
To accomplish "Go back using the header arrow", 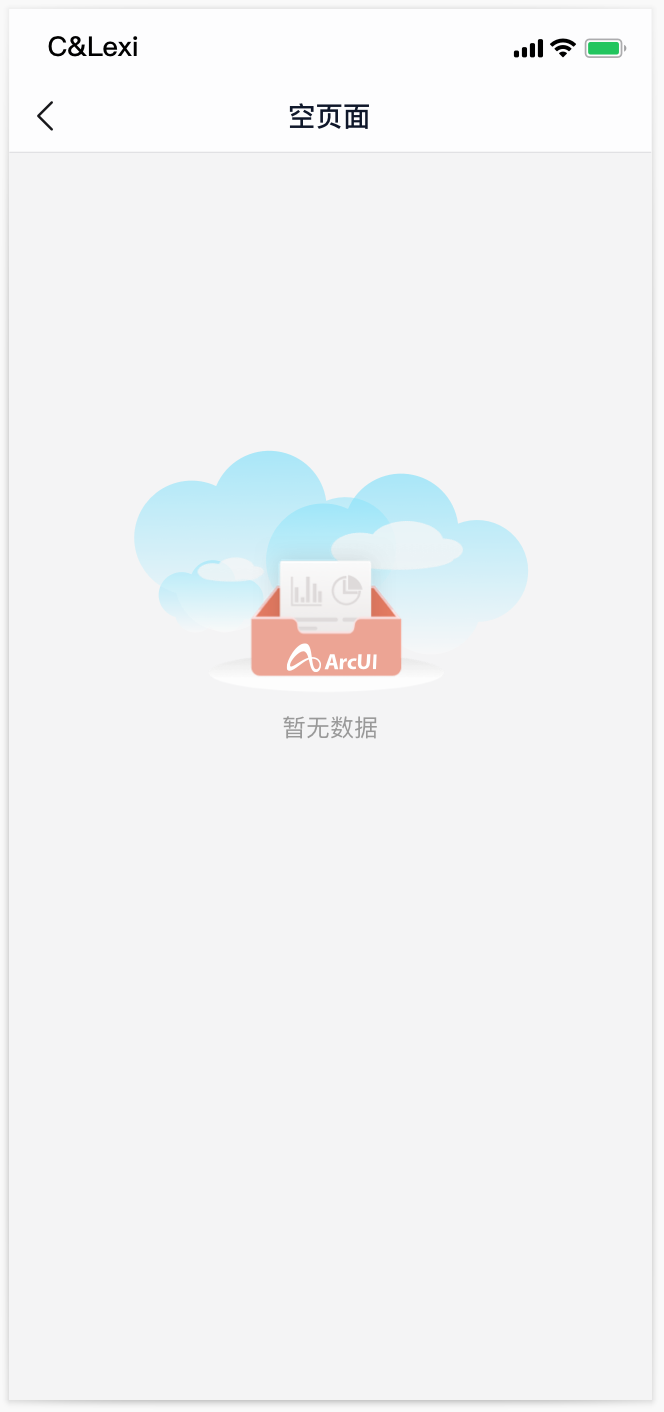I will pos(45,117).
